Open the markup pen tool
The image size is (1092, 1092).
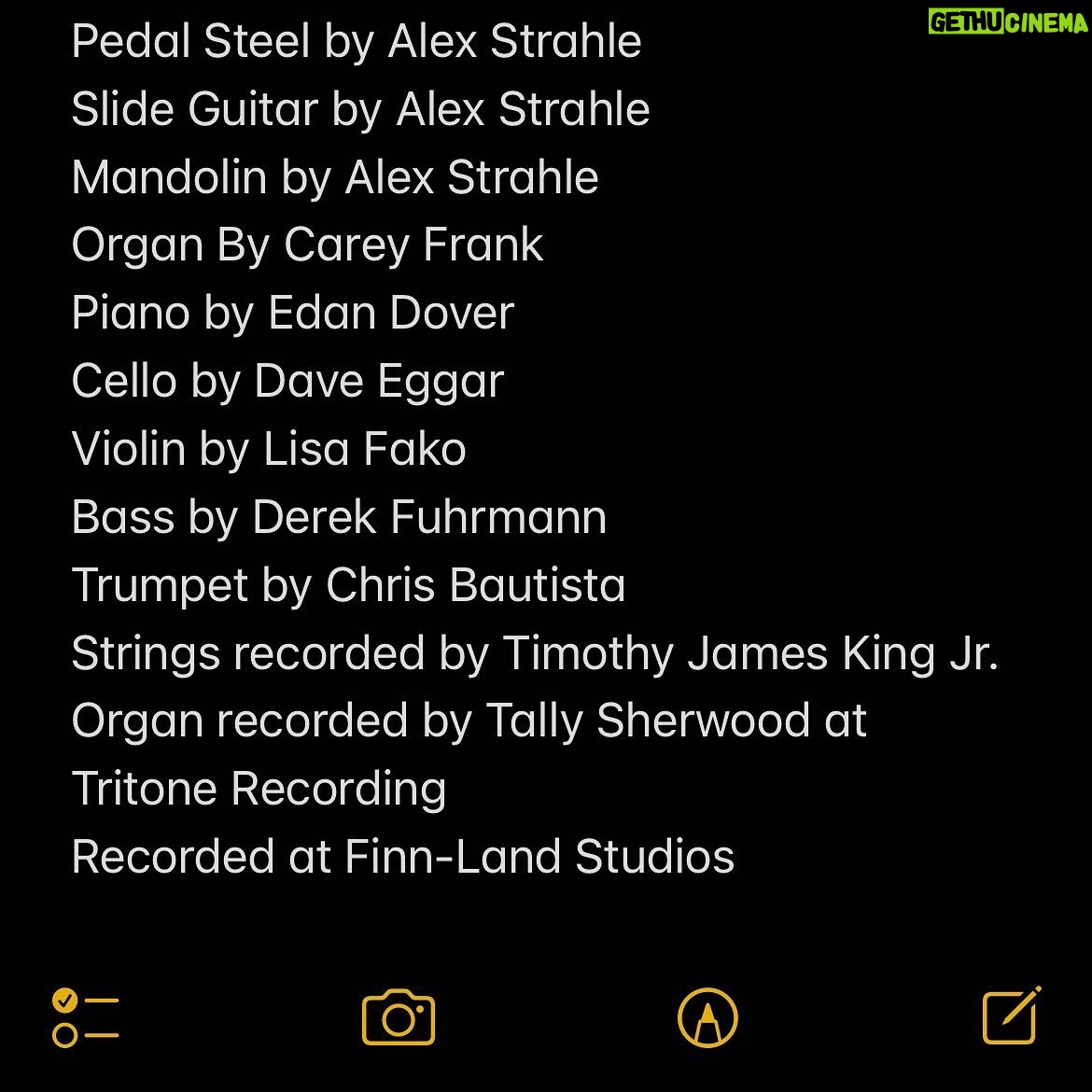pyautogui.click(x=707, y=1017)
